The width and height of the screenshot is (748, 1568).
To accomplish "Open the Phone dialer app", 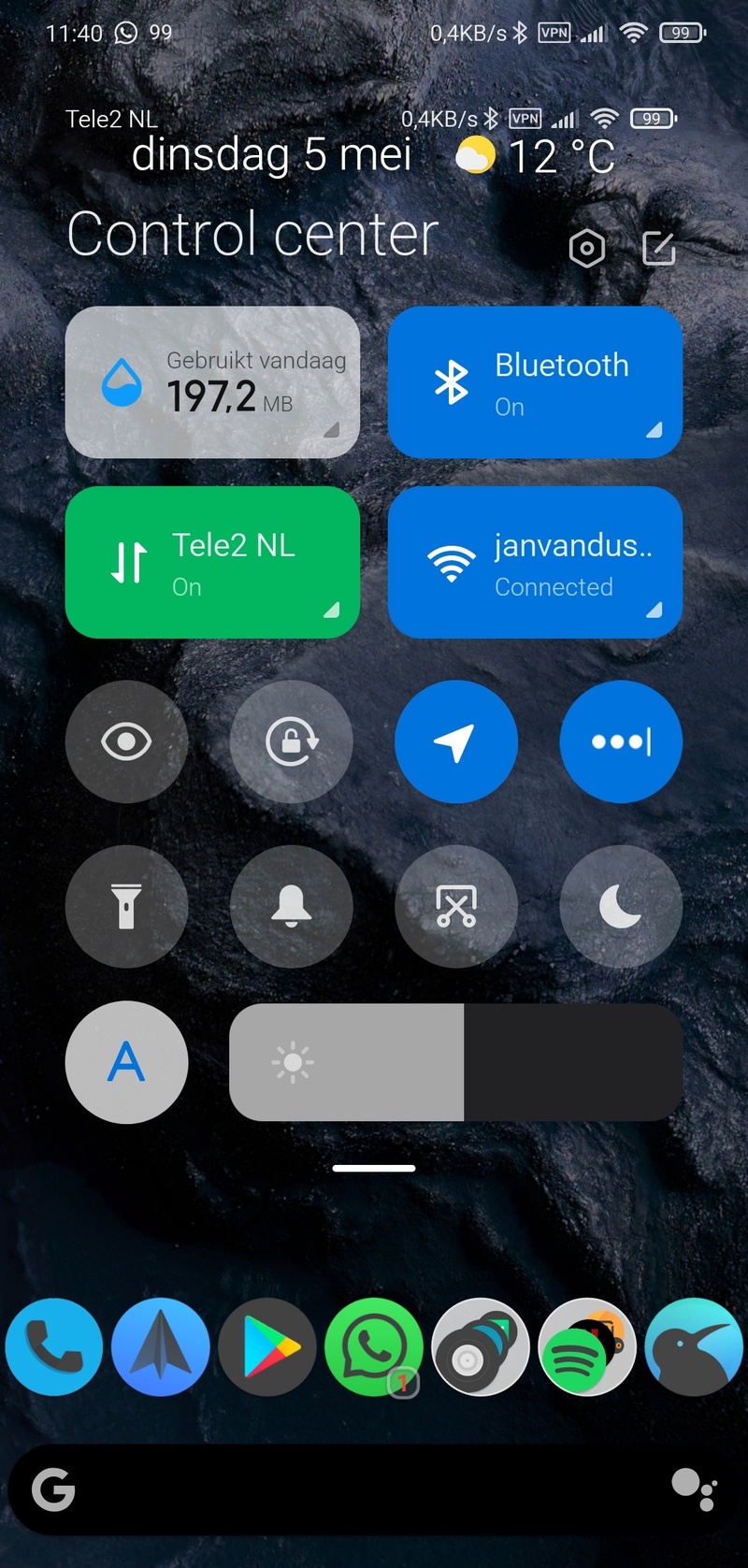I will point(53,1347).
